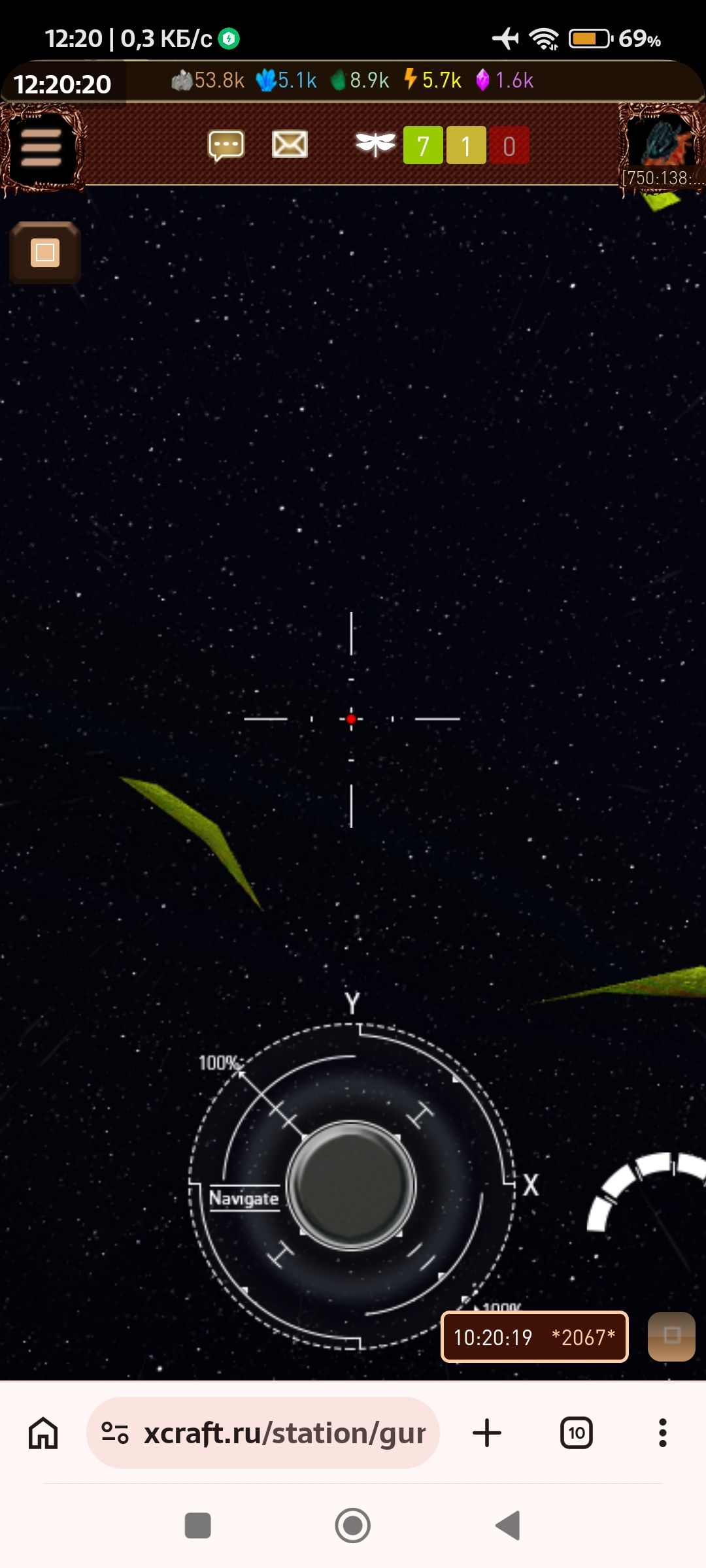Viewport: 706px width, 1568px height.
Task: Open the hamburger game menu
Action: 41,148
